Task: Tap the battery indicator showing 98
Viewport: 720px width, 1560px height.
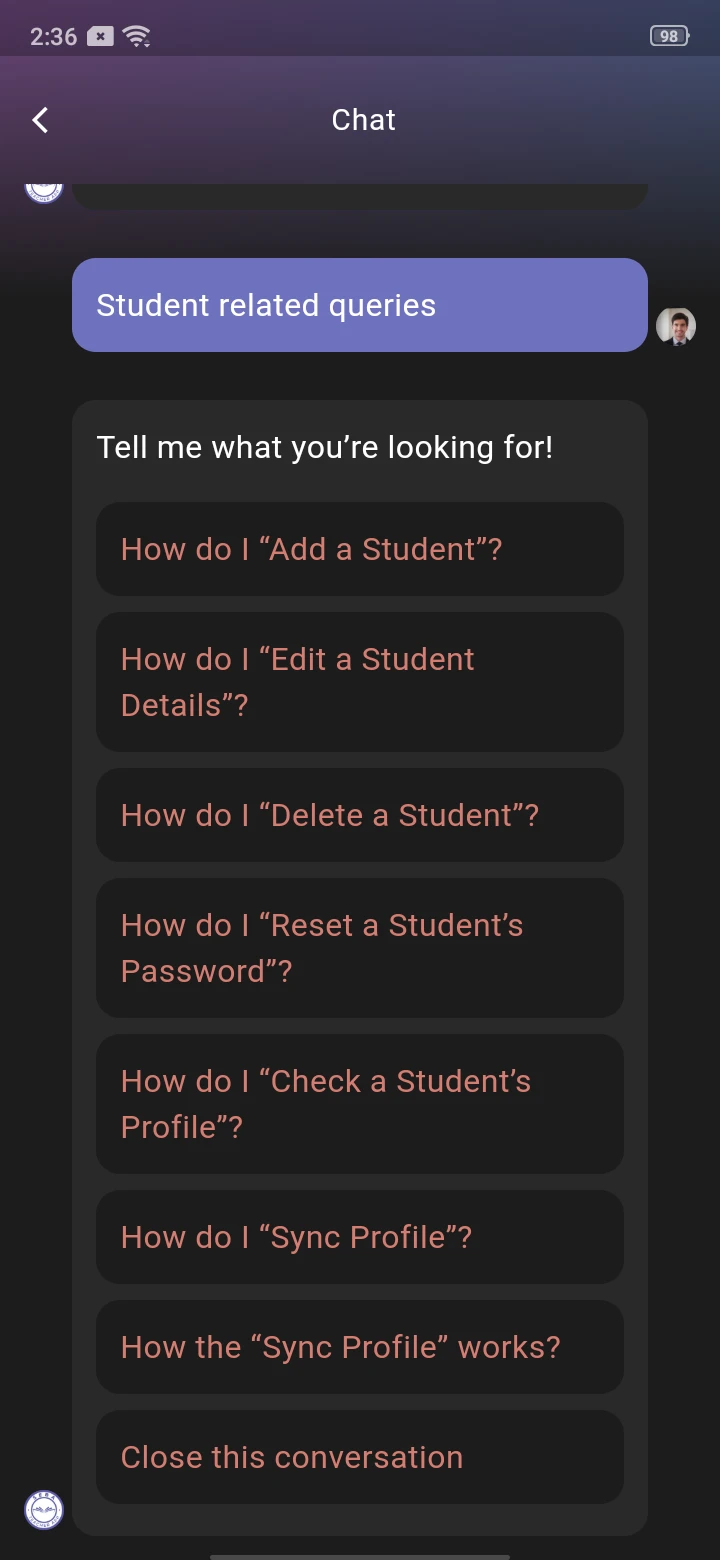Action: (668, 35)
